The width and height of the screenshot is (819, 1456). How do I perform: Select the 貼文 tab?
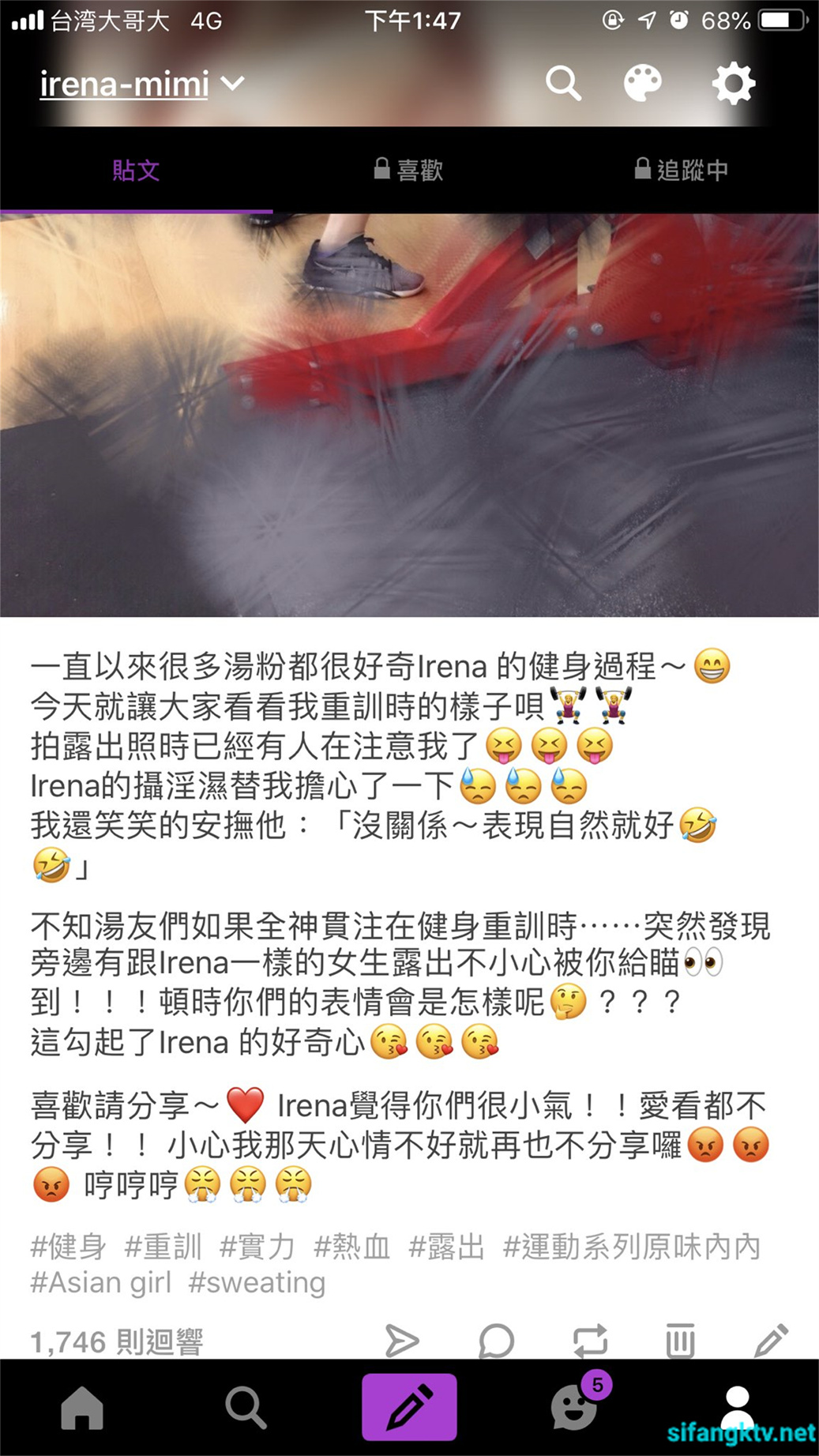pos(136,170)
